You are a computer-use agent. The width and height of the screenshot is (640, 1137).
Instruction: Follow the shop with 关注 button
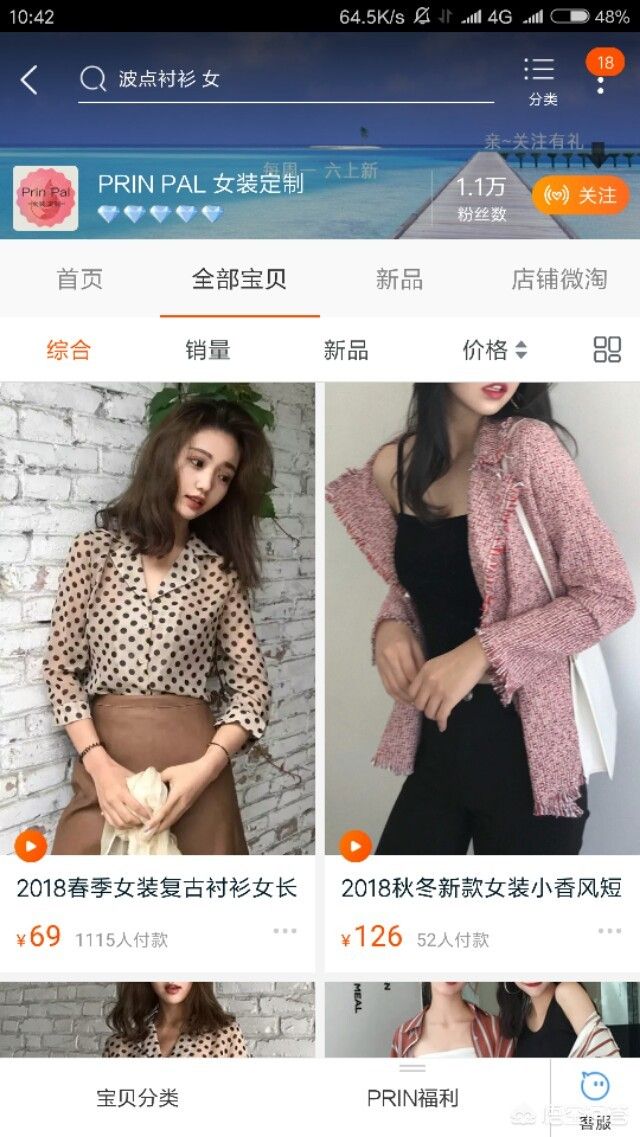[580, 195]
